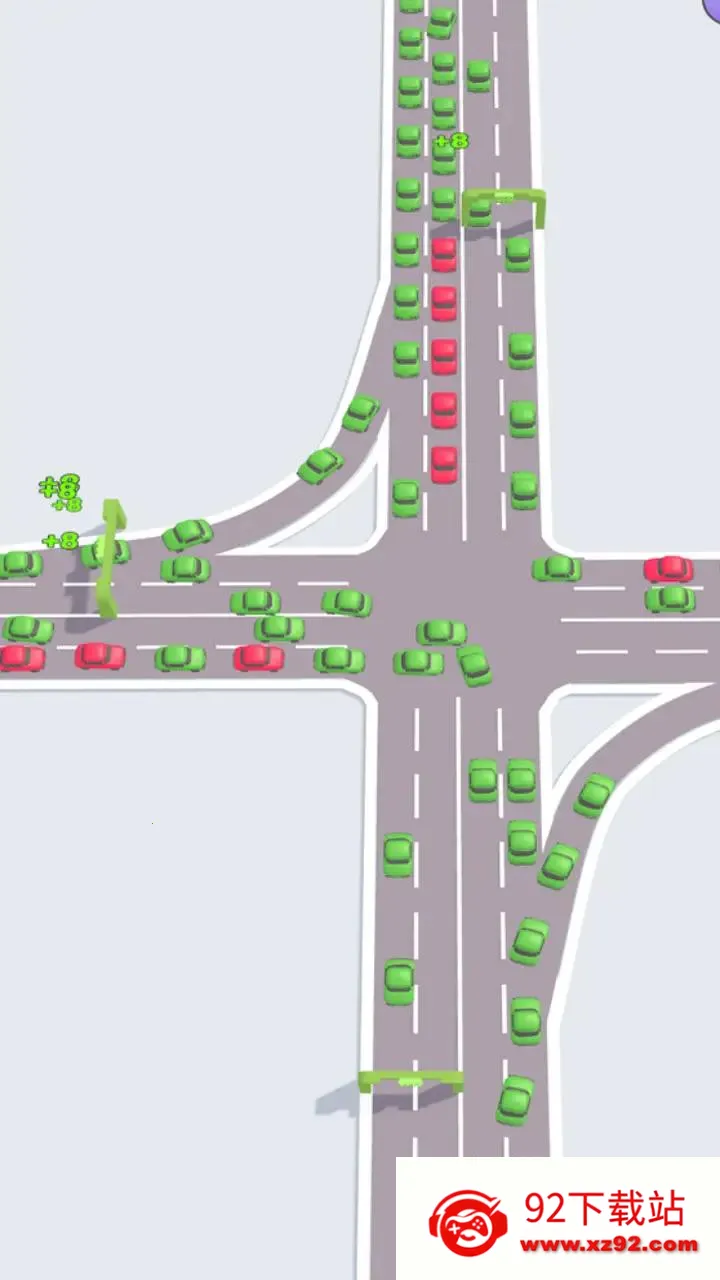The image size is (720, 1280).
Task: Toggle the green gate on the left road
Action: (x=111, y=558)
